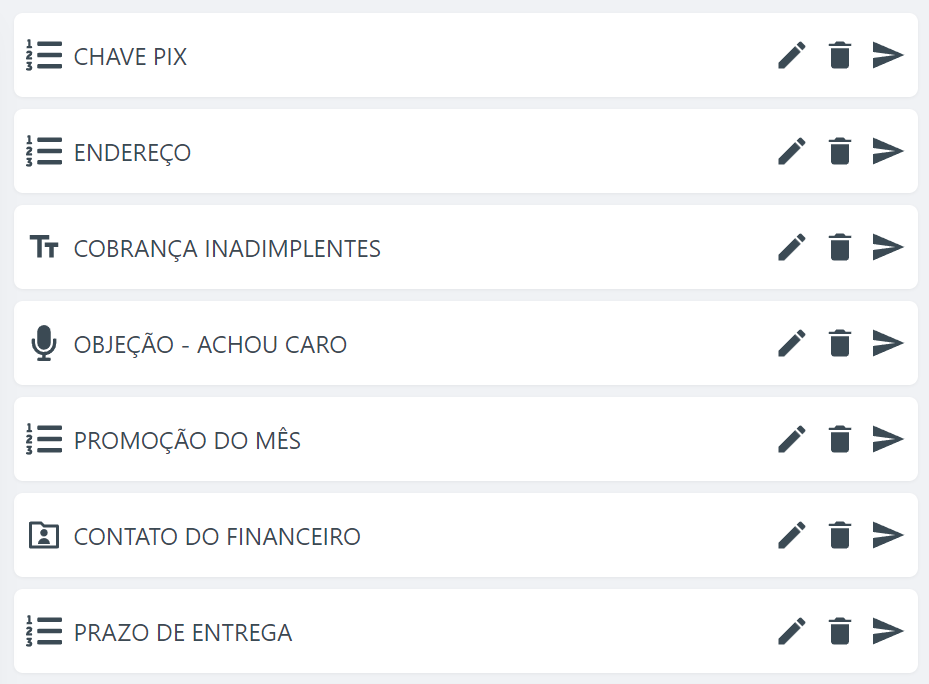Edit the PROMOÇÃO DO MÊS entry
Screen dimensions: 929x684
pos(791,440)
